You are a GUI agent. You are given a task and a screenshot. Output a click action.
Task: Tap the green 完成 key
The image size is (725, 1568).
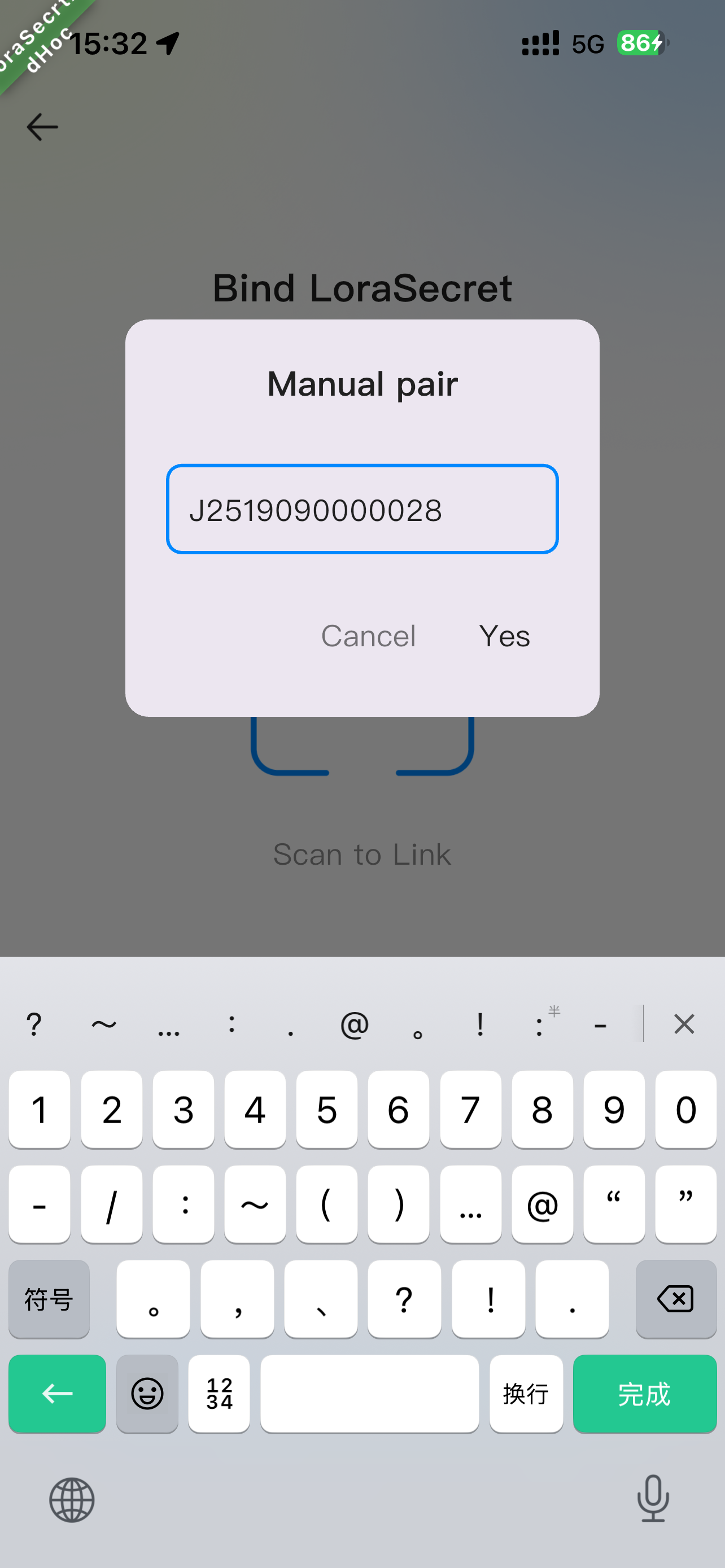644,1393
